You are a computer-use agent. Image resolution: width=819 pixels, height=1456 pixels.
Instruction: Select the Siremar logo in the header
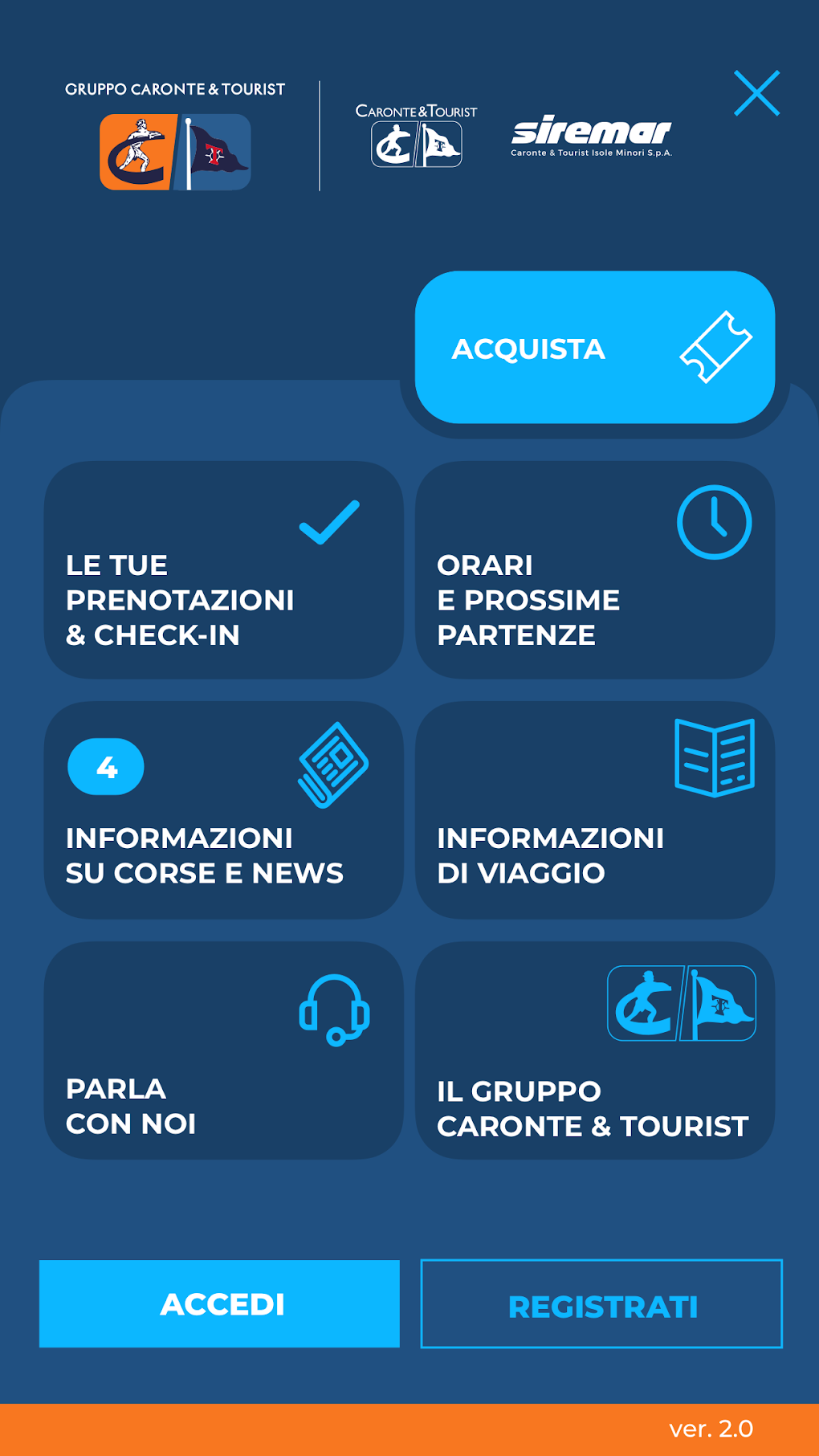pos(592,133)
